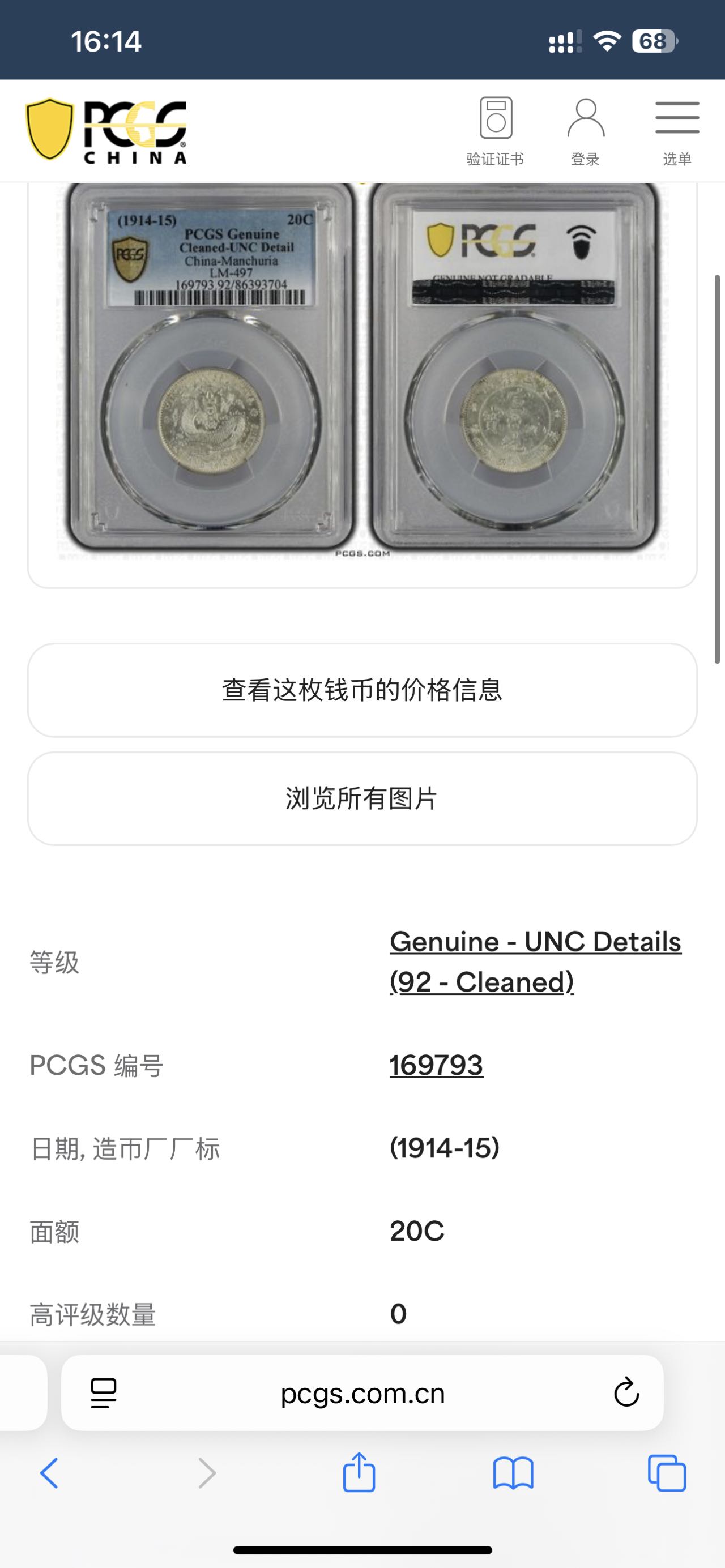Go back to the previous page
The height and width of the screenshot is (1568, 725).
(49, 1473)
